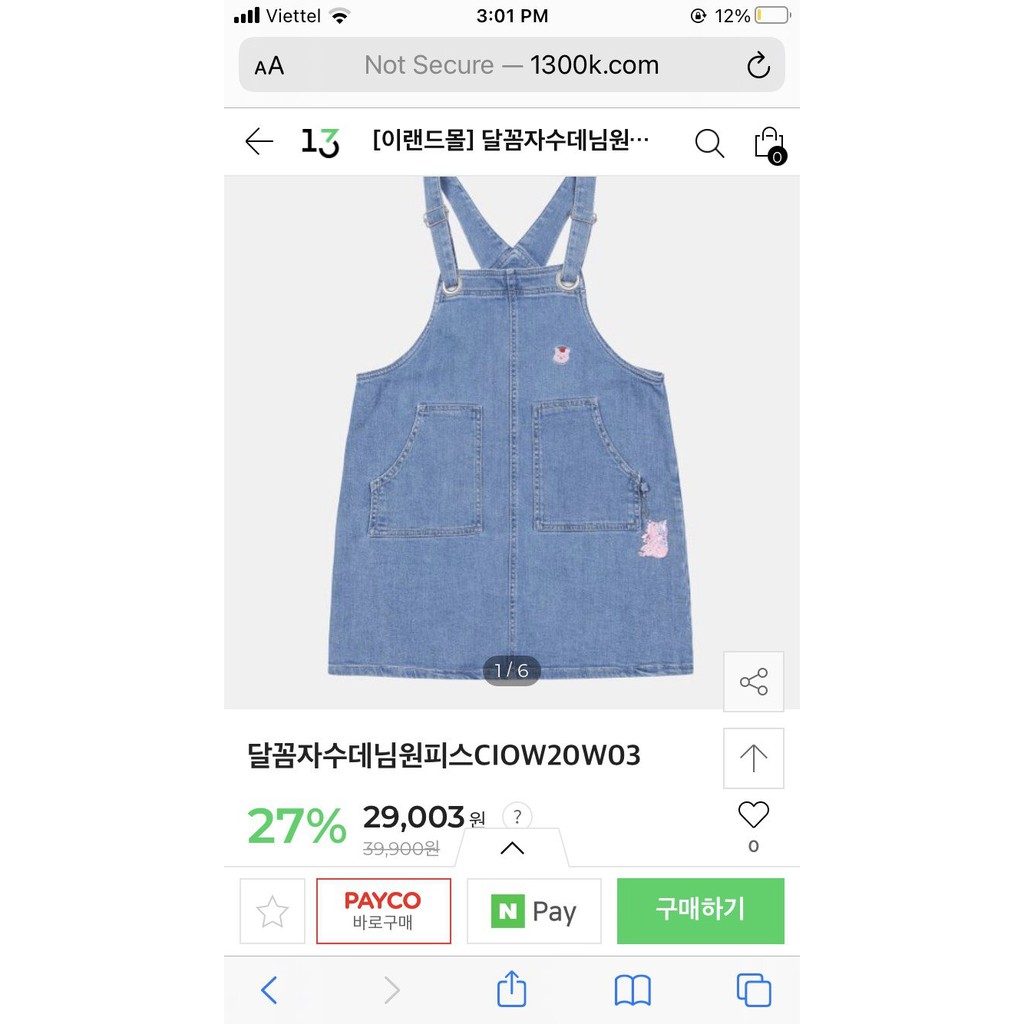Like this product with the heart
Image resolution: width=1024 pixels, height=1024 pixels.
pyautogui.click(x=753, y=816)
